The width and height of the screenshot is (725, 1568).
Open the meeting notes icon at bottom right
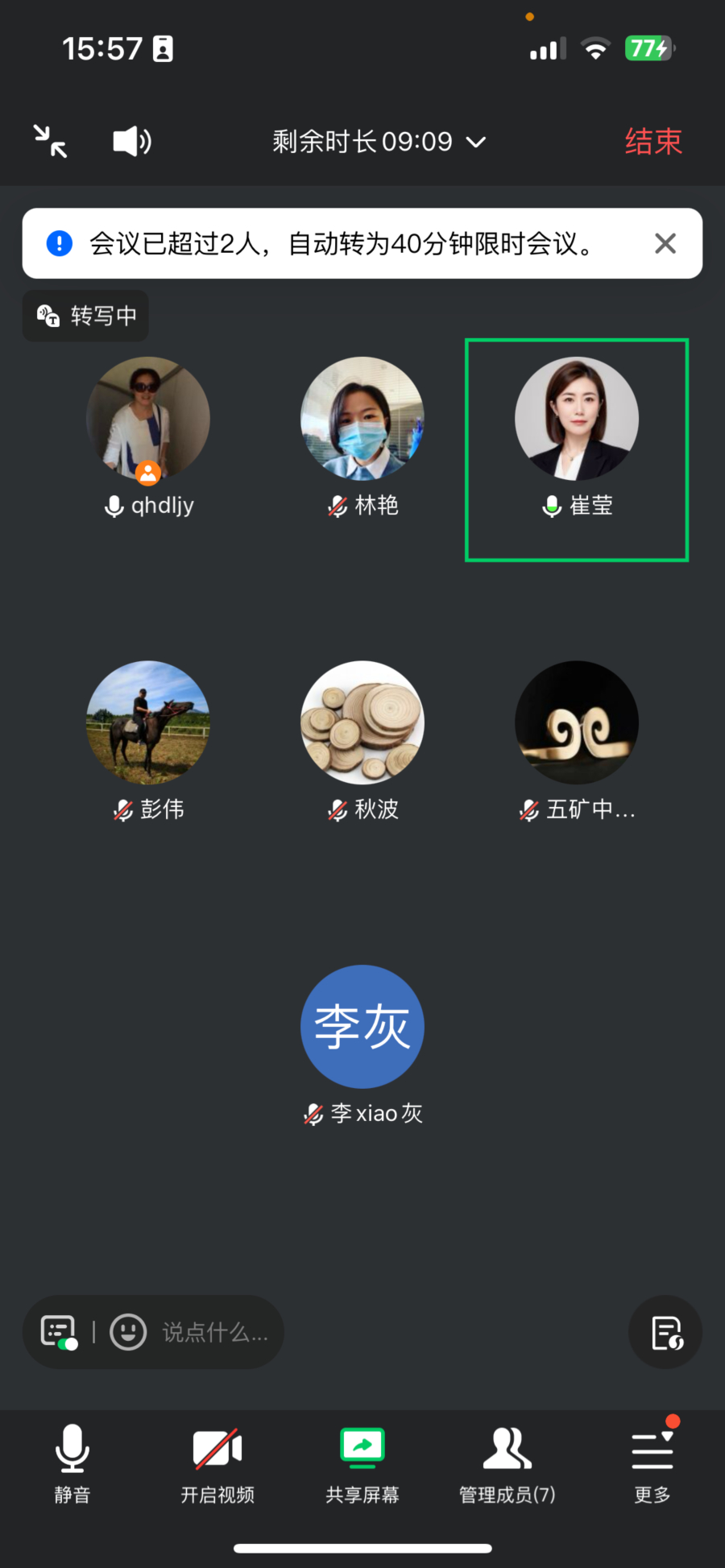[x=665, y=1332]
